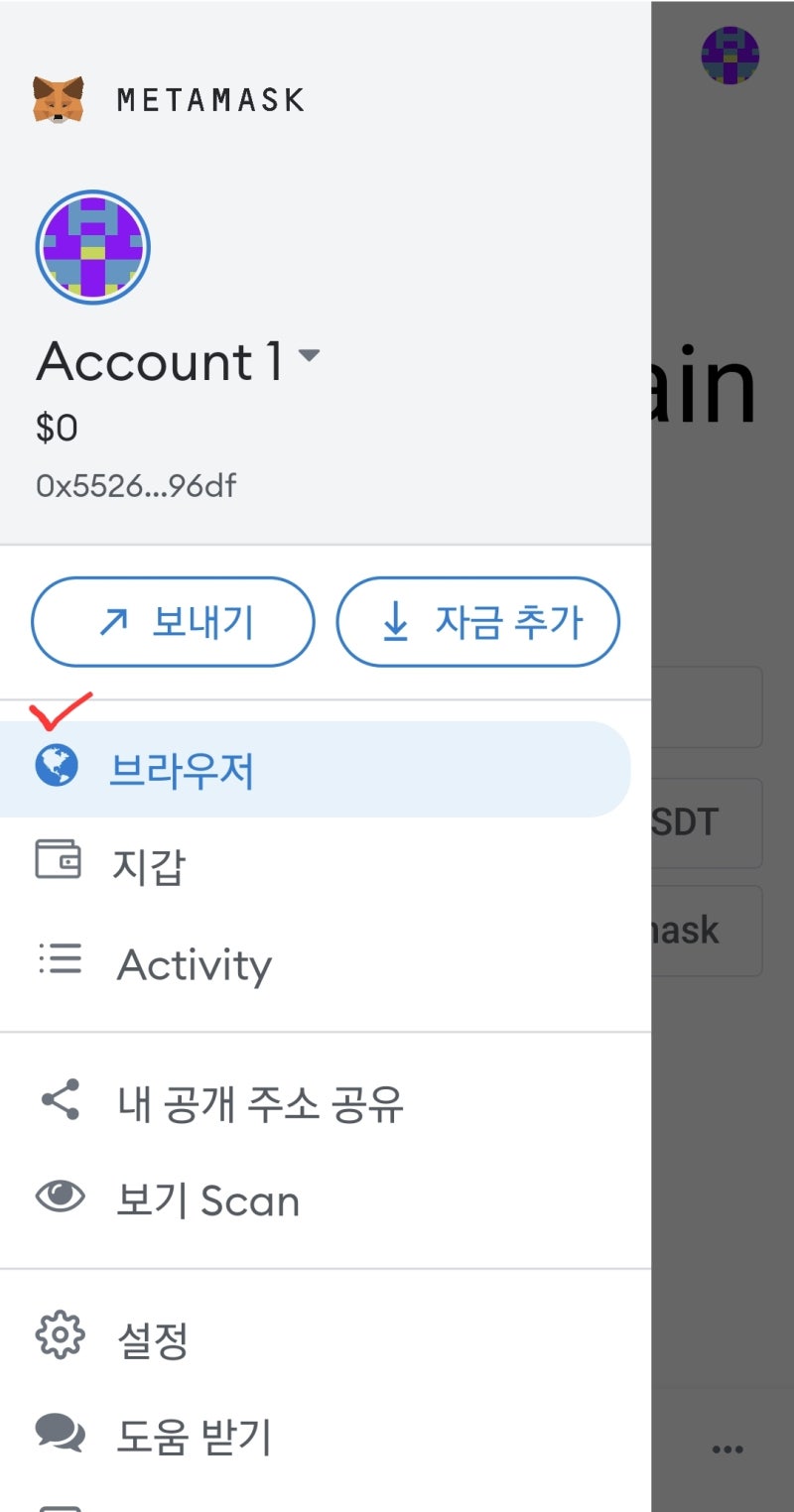
Task: Tap the download arrow inside 자금 추가
Action: tap(395, 622)
